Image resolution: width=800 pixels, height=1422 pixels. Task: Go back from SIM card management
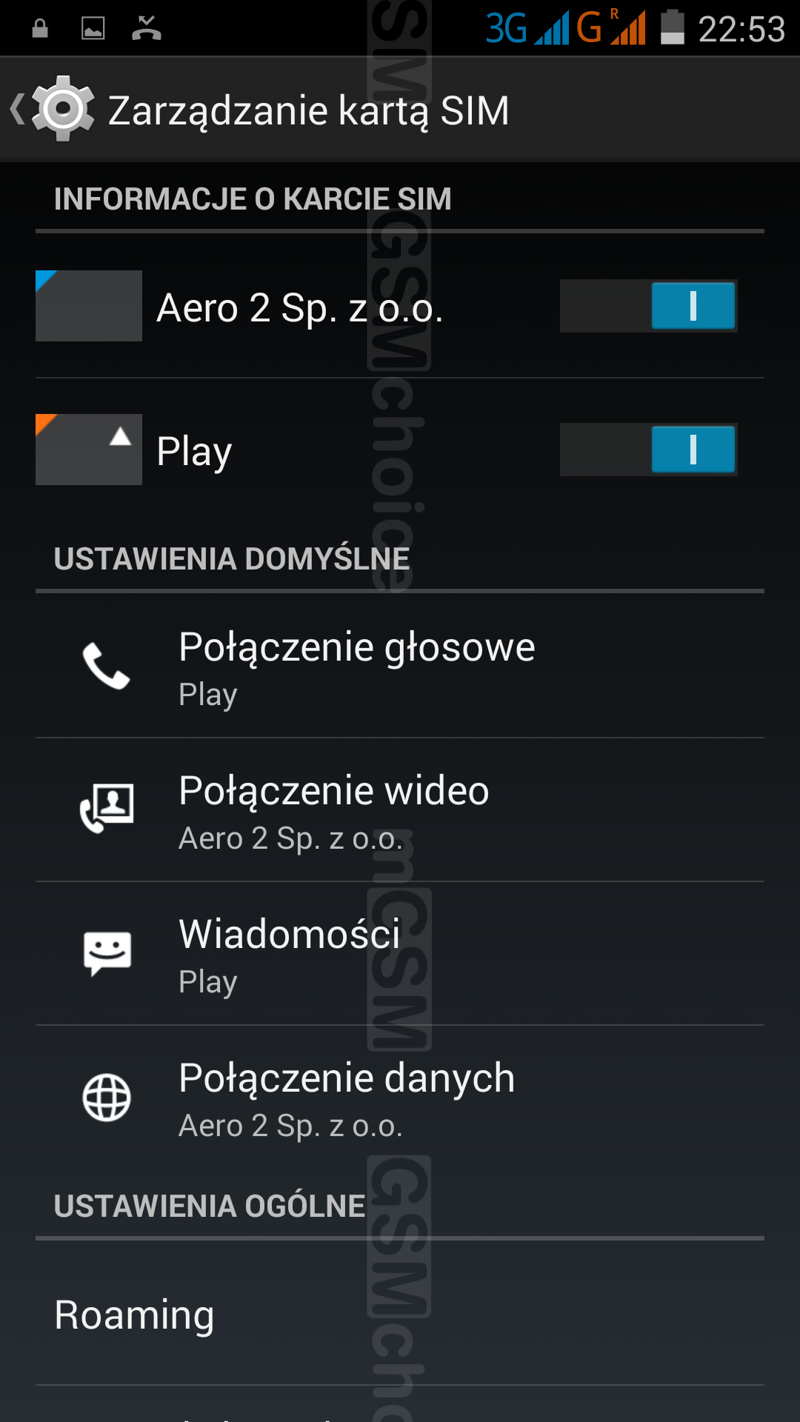pyautogui.click(x=52, y=110)
